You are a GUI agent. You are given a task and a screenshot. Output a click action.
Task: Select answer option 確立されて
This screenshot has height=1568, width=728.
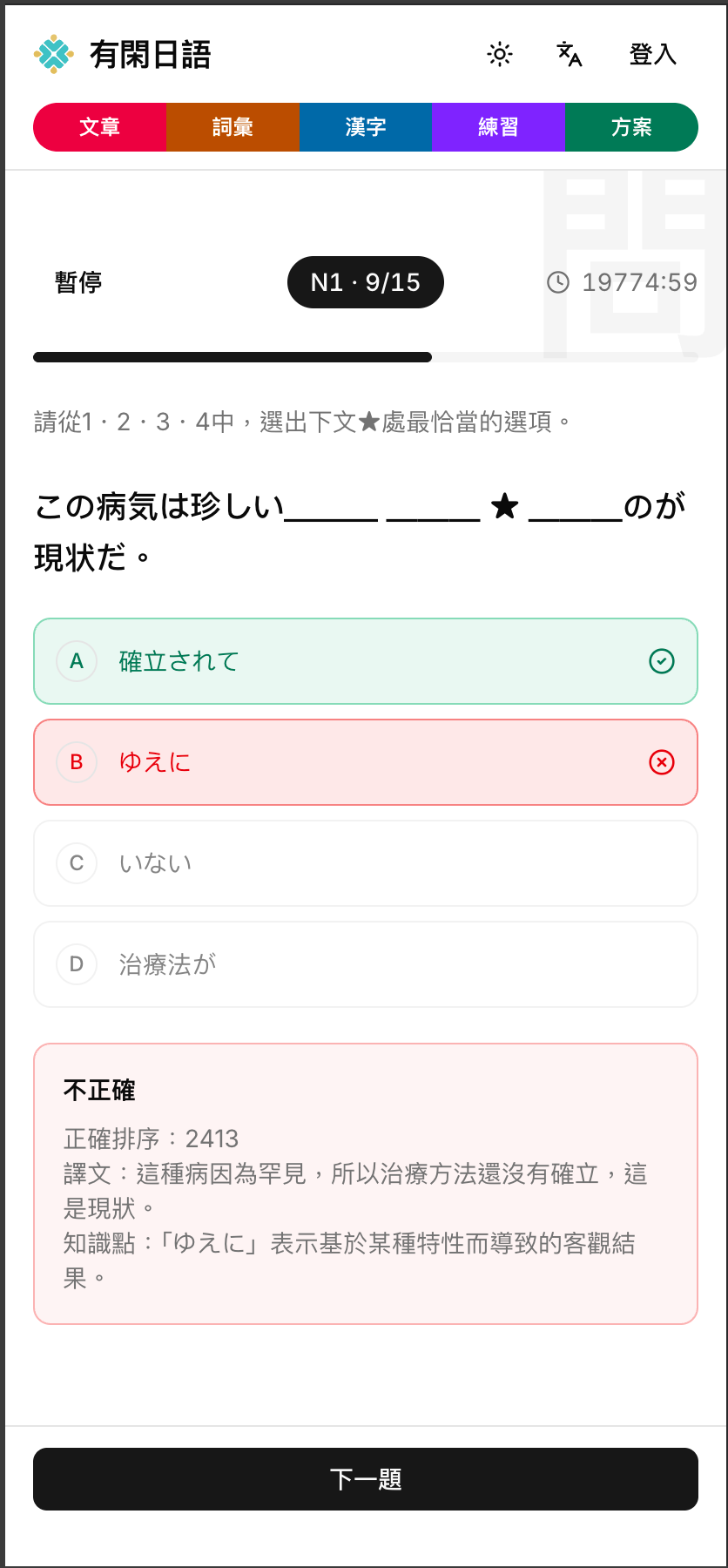click(364, 661)
